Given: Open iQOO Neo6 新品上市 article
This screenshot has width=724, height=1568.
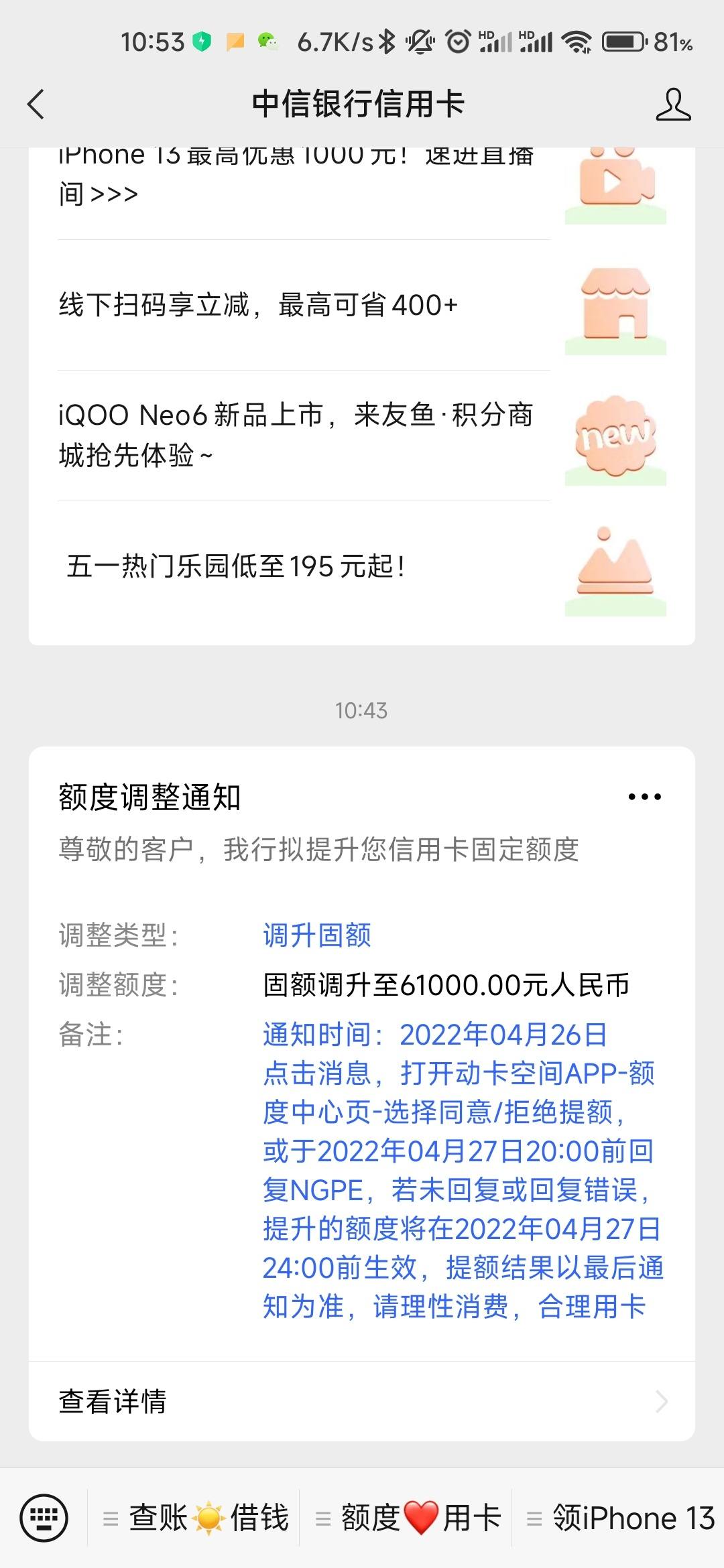Looking at the screenshot, I should click(x=362, y=436).
